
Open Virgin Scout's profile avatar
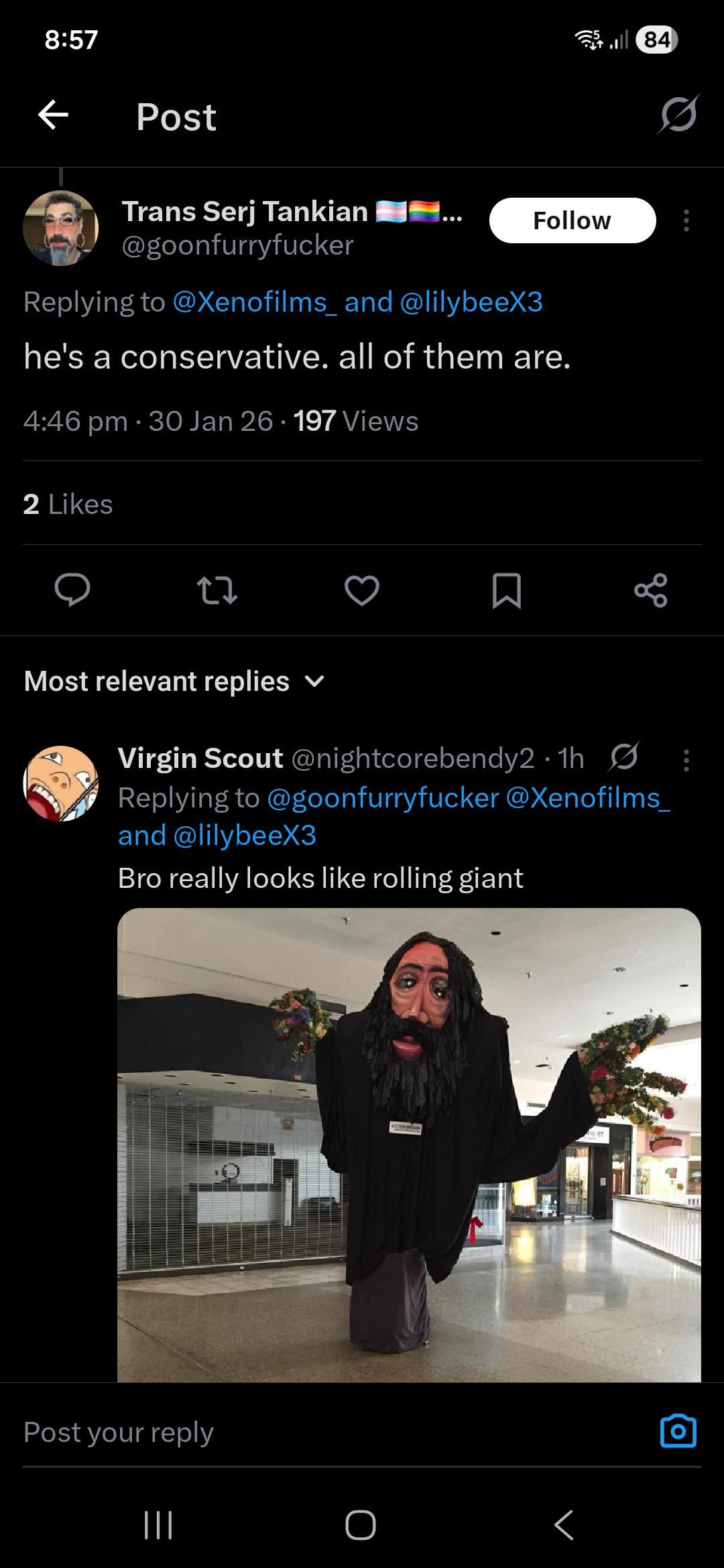(60, 783)
